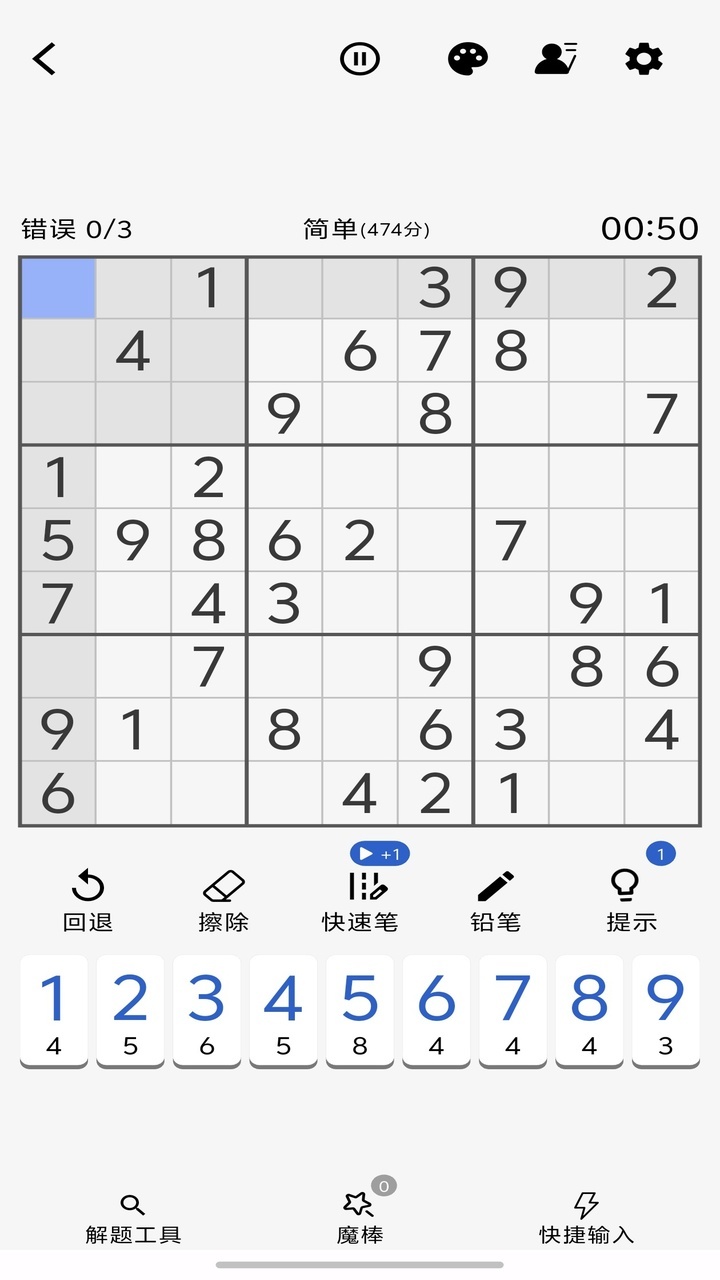
Task: Click the highlighted empty sudoku cell
Action: 57,287
